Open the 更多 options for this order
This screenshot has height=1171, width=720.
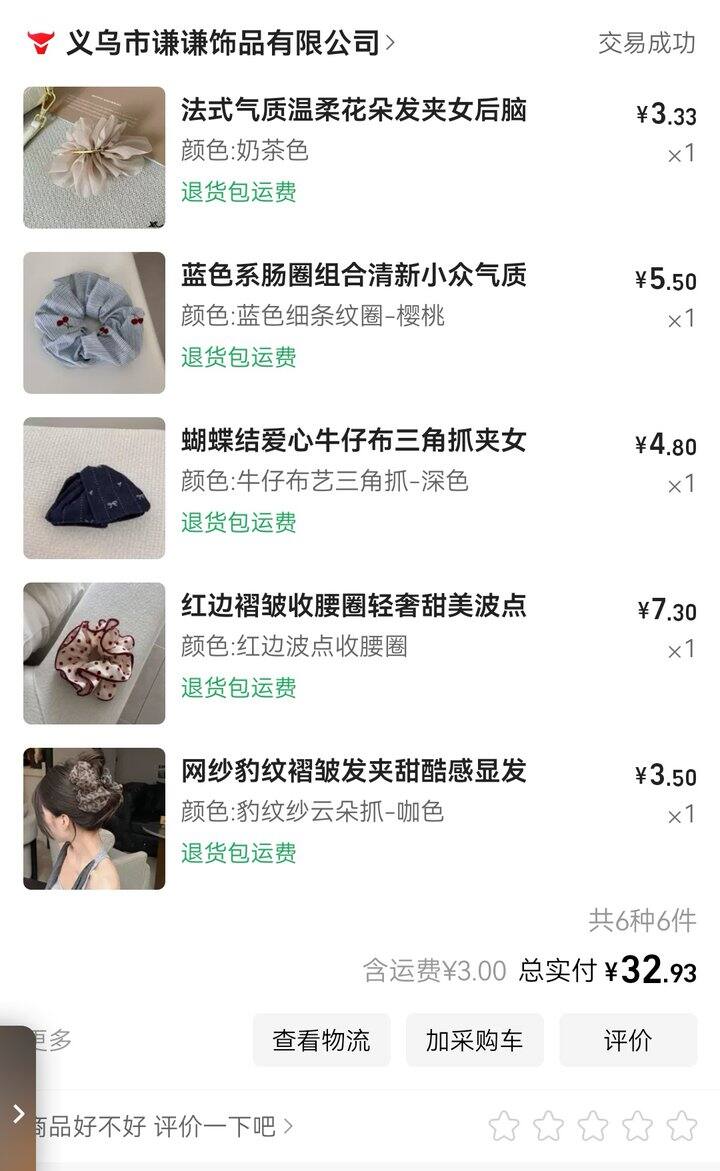click(x=55, y=1040)
